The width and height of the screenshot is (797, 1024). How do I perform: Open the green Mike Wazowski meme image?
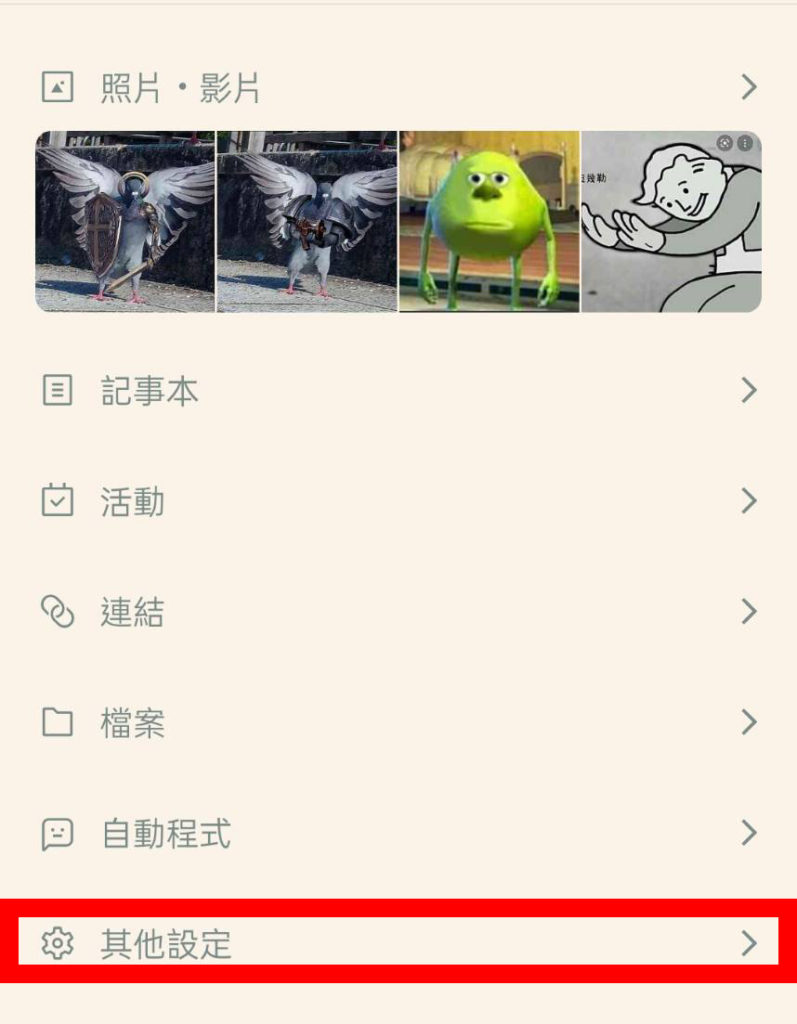489,222
